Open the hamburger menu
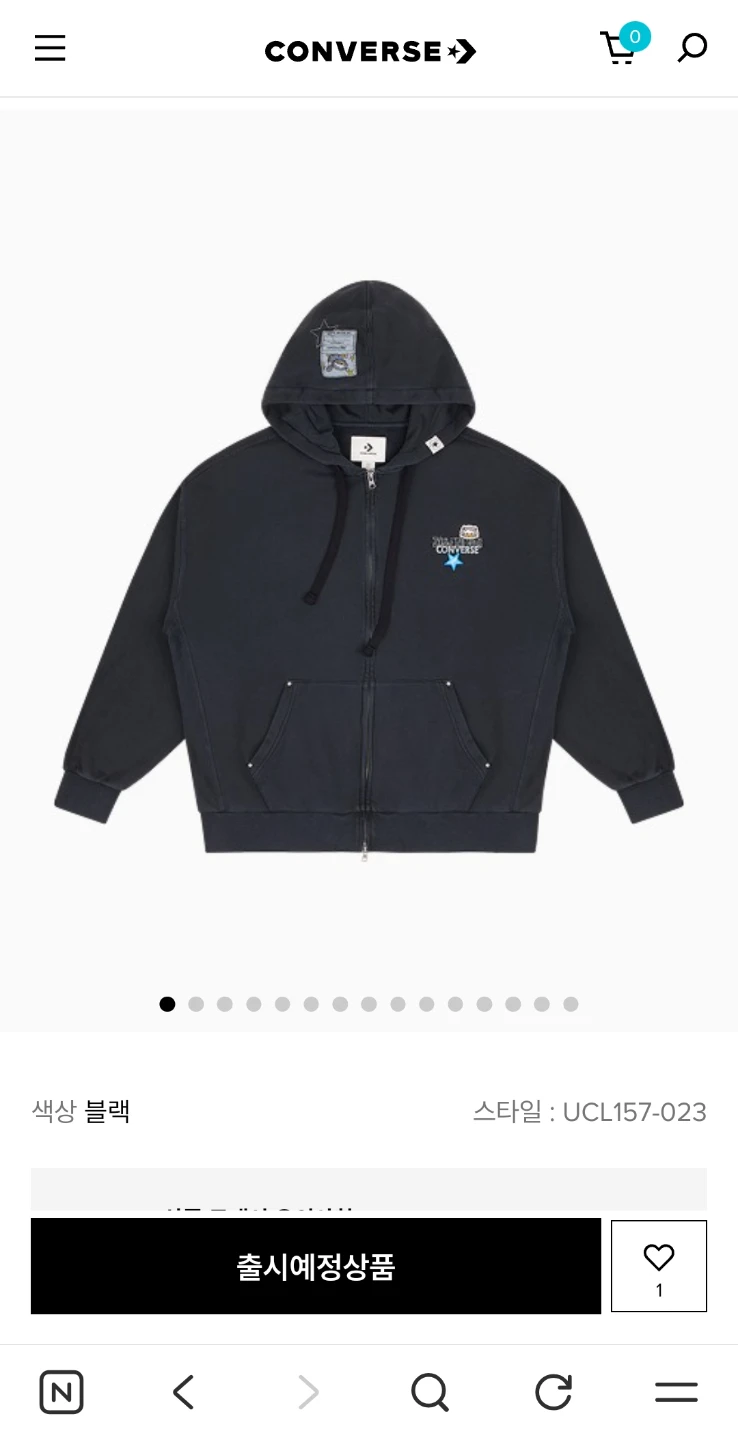Viewport: 738px width, 1440px height. point(50,48)
